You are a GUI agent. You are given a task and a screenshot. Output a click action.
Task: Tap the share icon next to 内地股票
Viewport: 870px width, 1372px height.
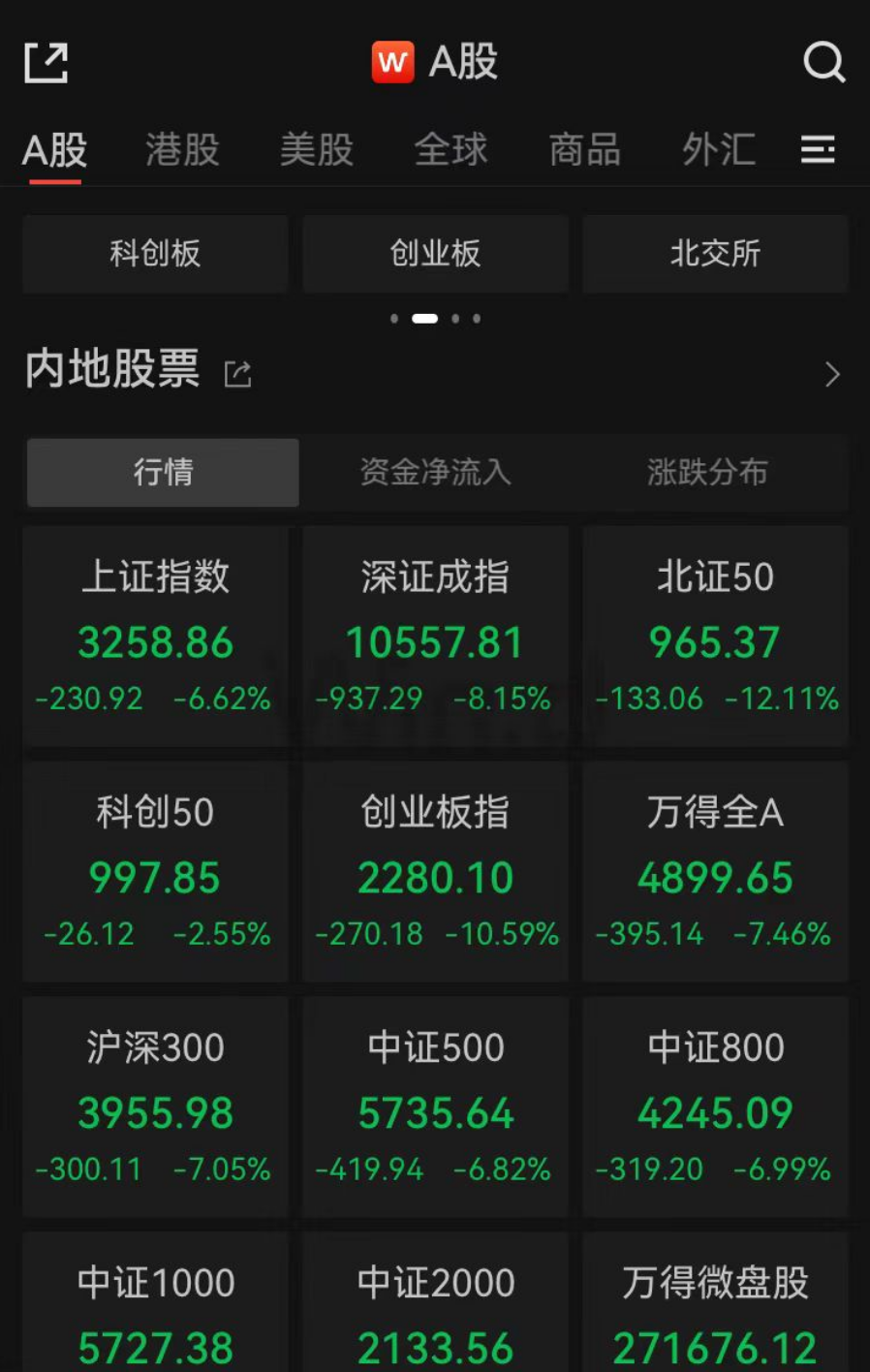(238, 373)
